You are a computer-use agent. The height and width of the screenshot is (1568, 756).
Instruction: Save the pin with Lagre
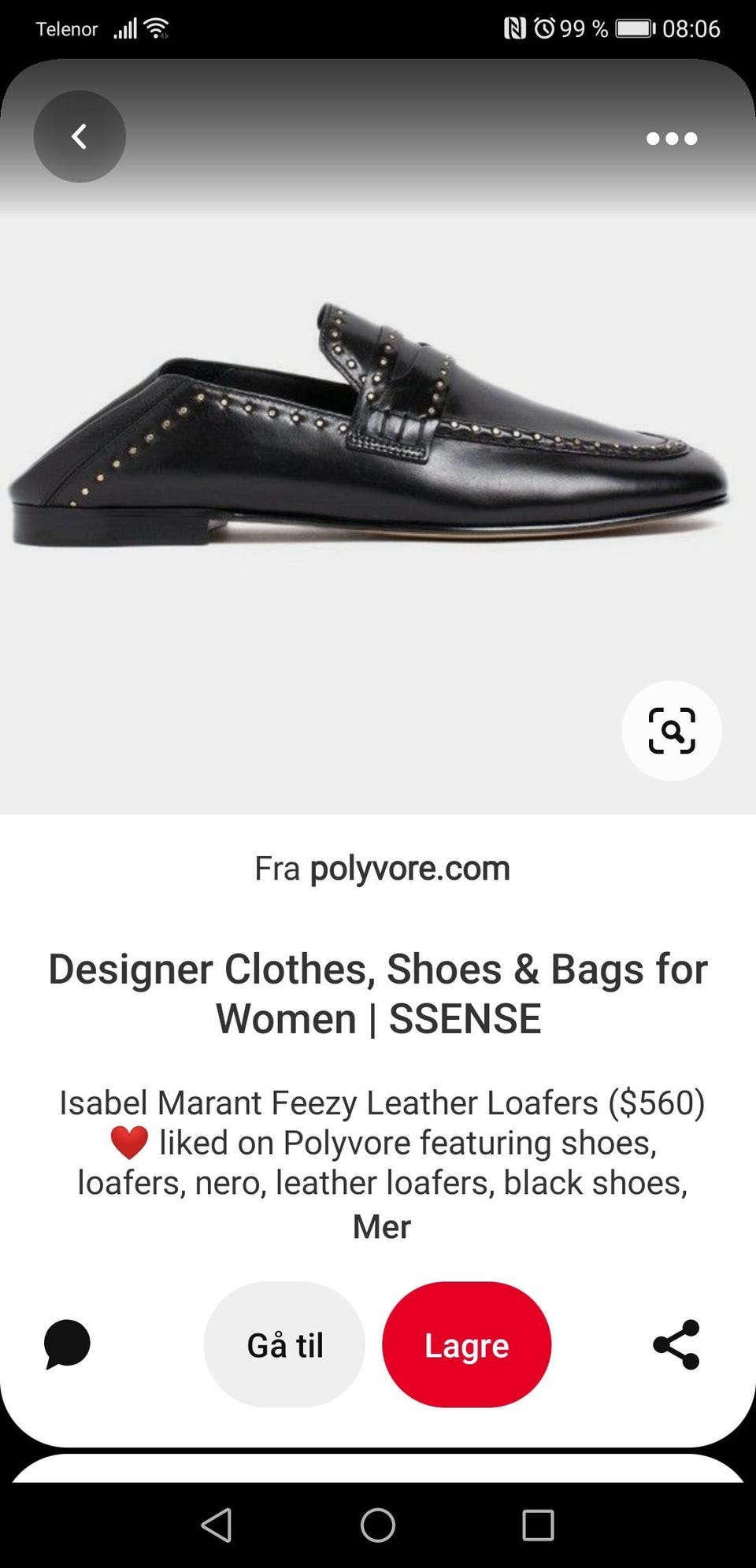[x=466, y=1345]
